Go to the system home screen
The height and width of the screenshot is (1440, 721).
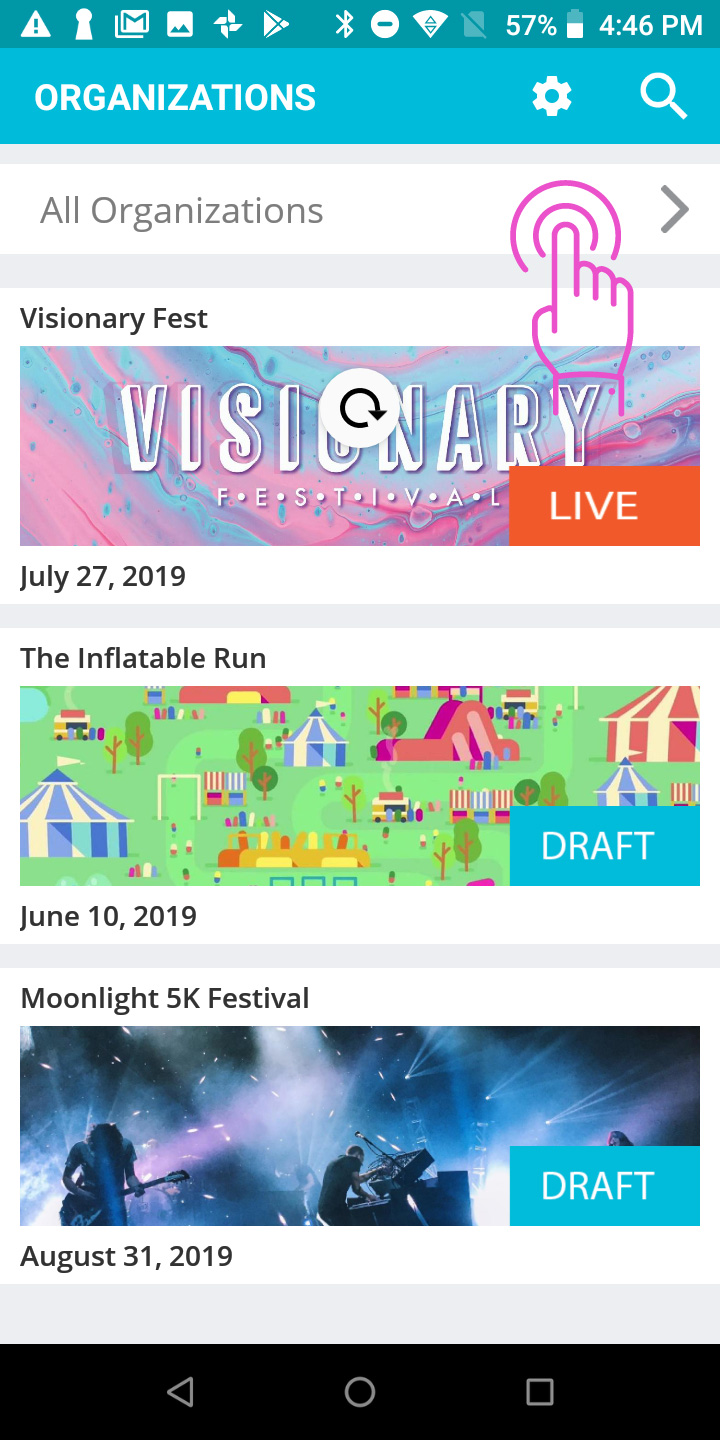(360, 1391)
